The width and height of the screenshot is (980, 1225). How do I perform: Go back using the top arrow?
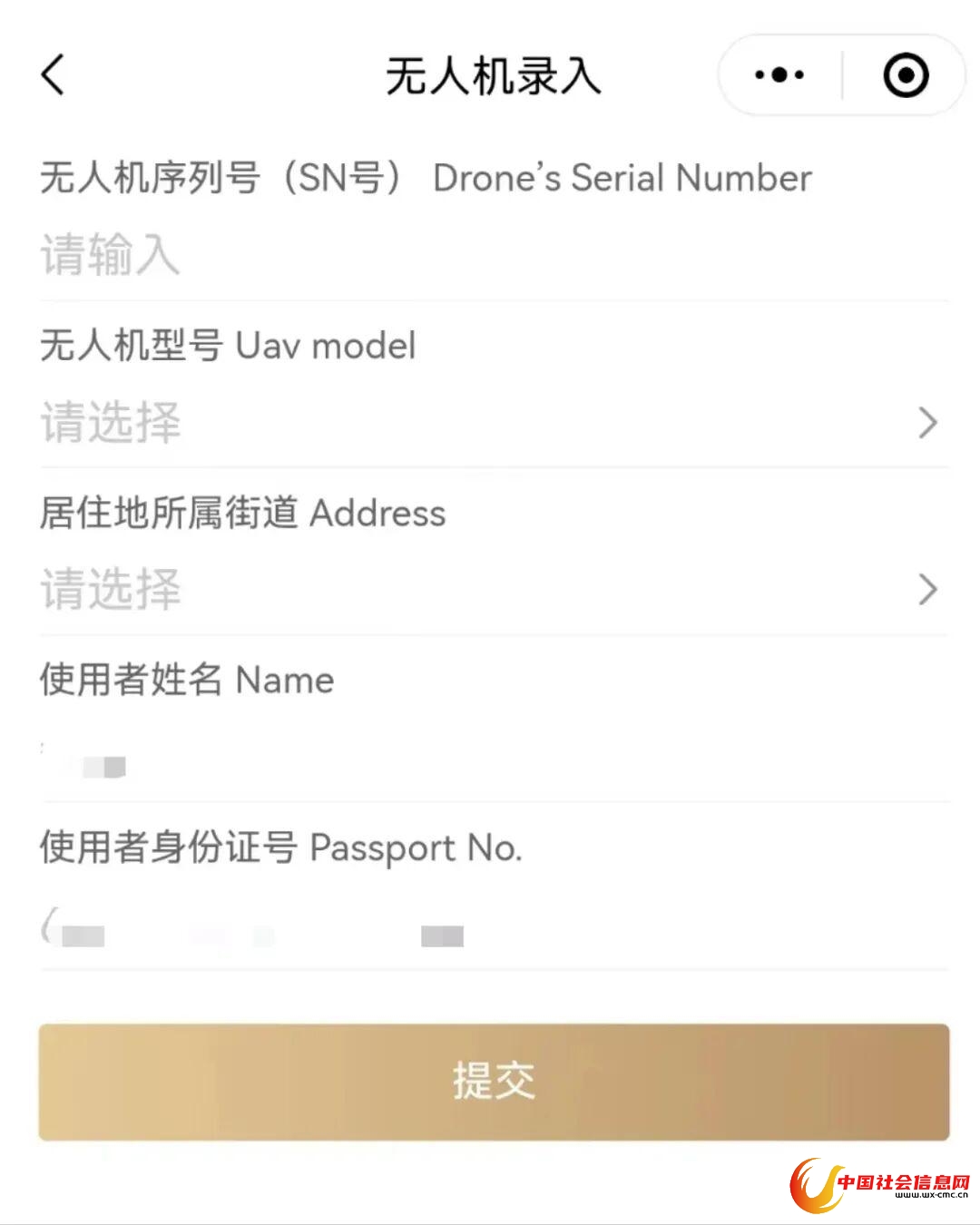pyautogui.click(x=53, y=74)
